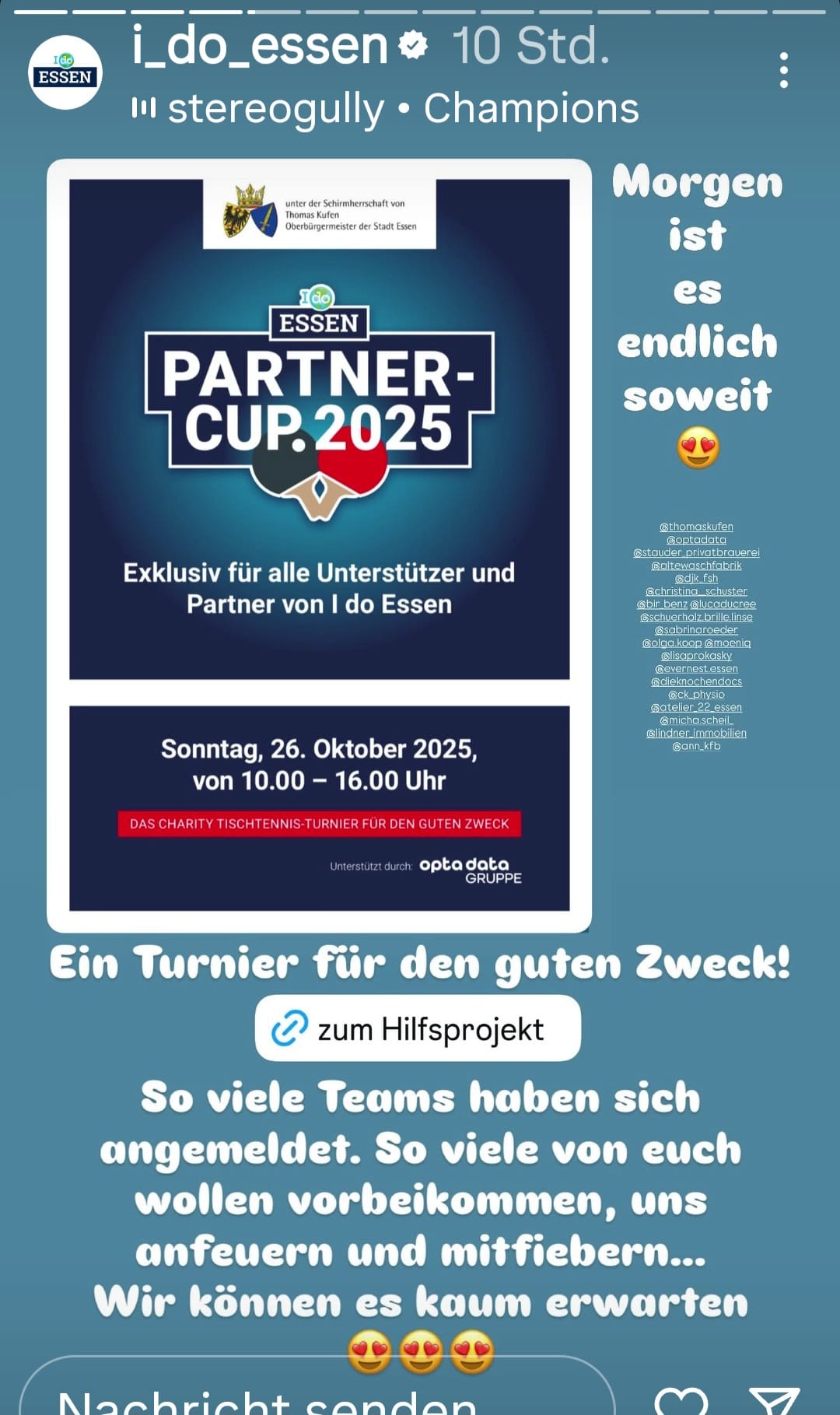Open the zum Hilfsprojekt link sticker
840x1415 pixels.
pos(418,1028)
